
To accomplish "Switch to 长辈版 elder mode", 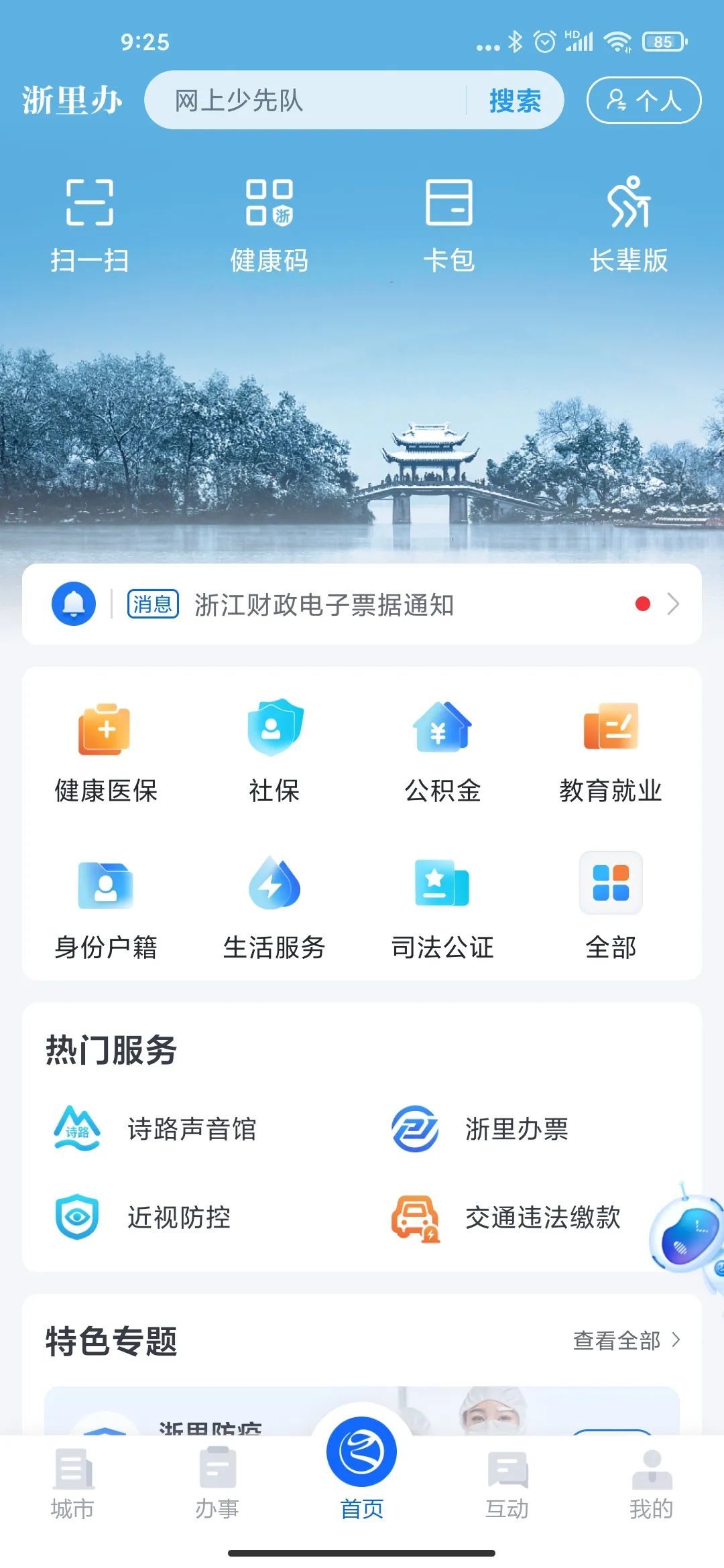I will (x=630, y=221).
